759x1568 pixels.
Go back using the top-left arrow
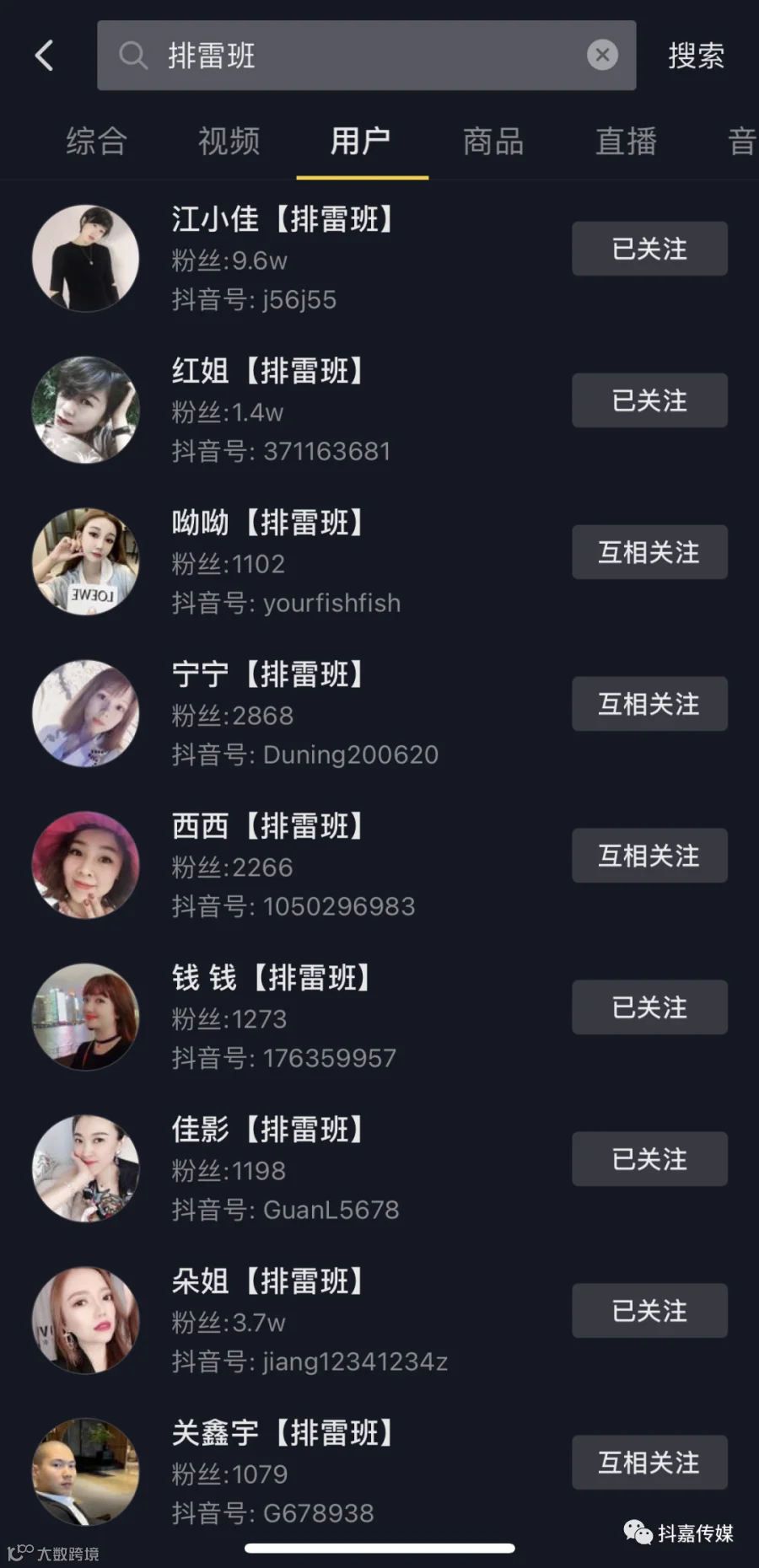(45, 56)
